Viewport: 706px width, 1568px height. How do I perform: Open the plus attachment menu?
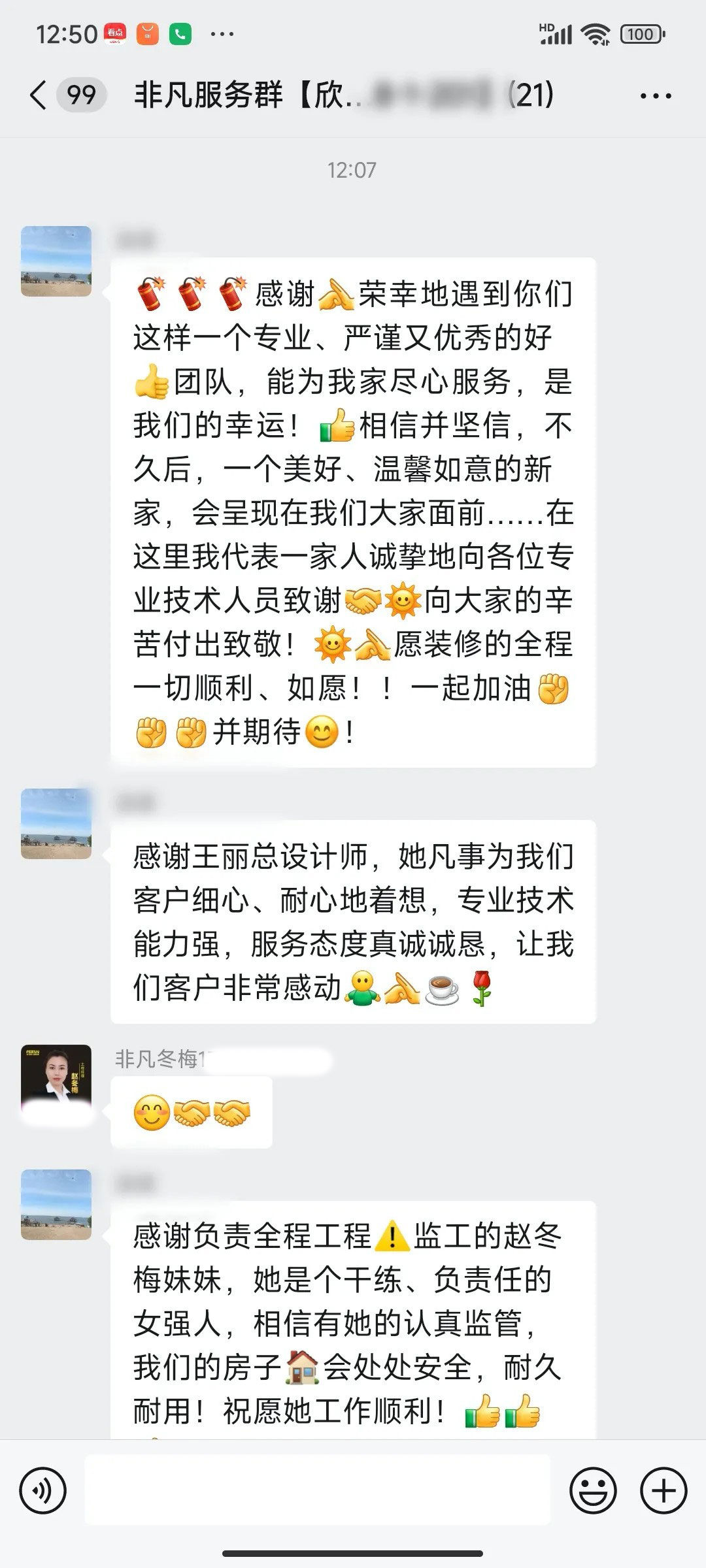point(663,1491)
